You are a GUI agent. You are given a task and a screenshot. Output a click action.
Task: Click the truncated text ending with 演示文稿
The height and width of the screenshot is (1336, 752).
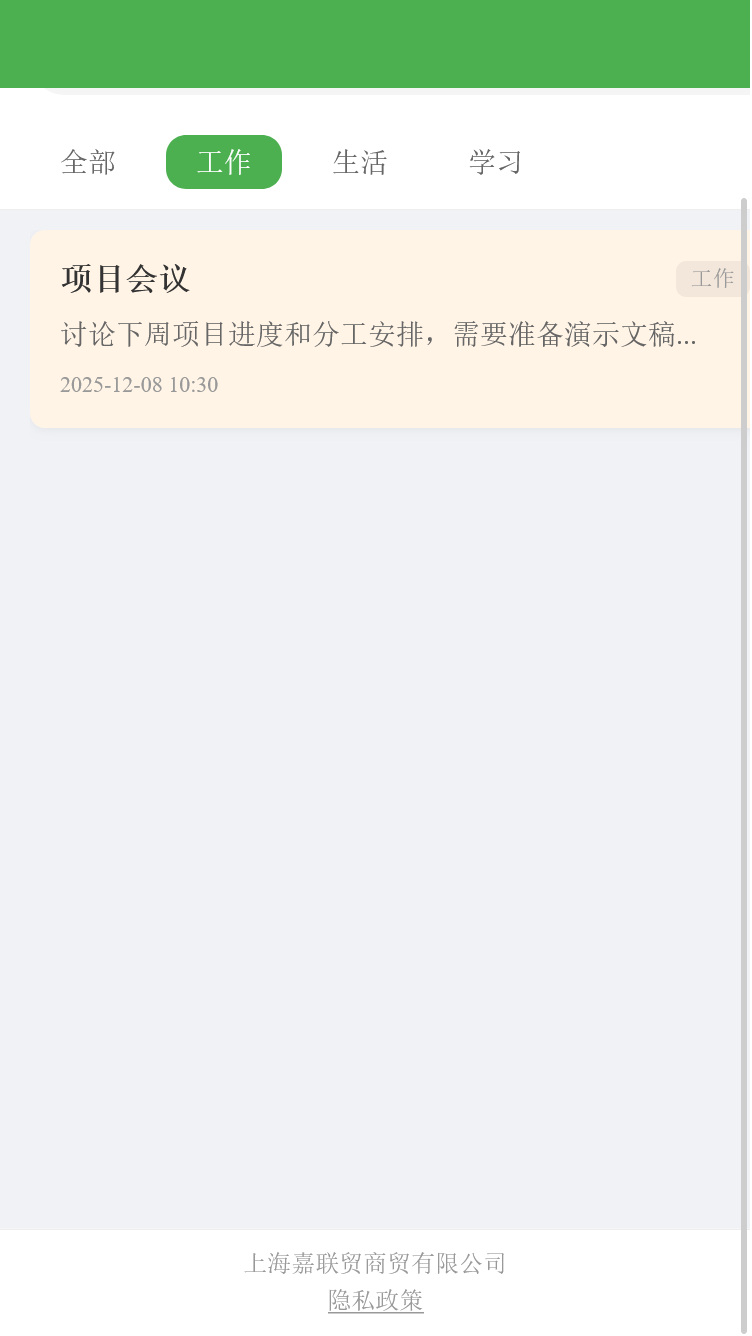pyautogui.click(x=378, y=337)
